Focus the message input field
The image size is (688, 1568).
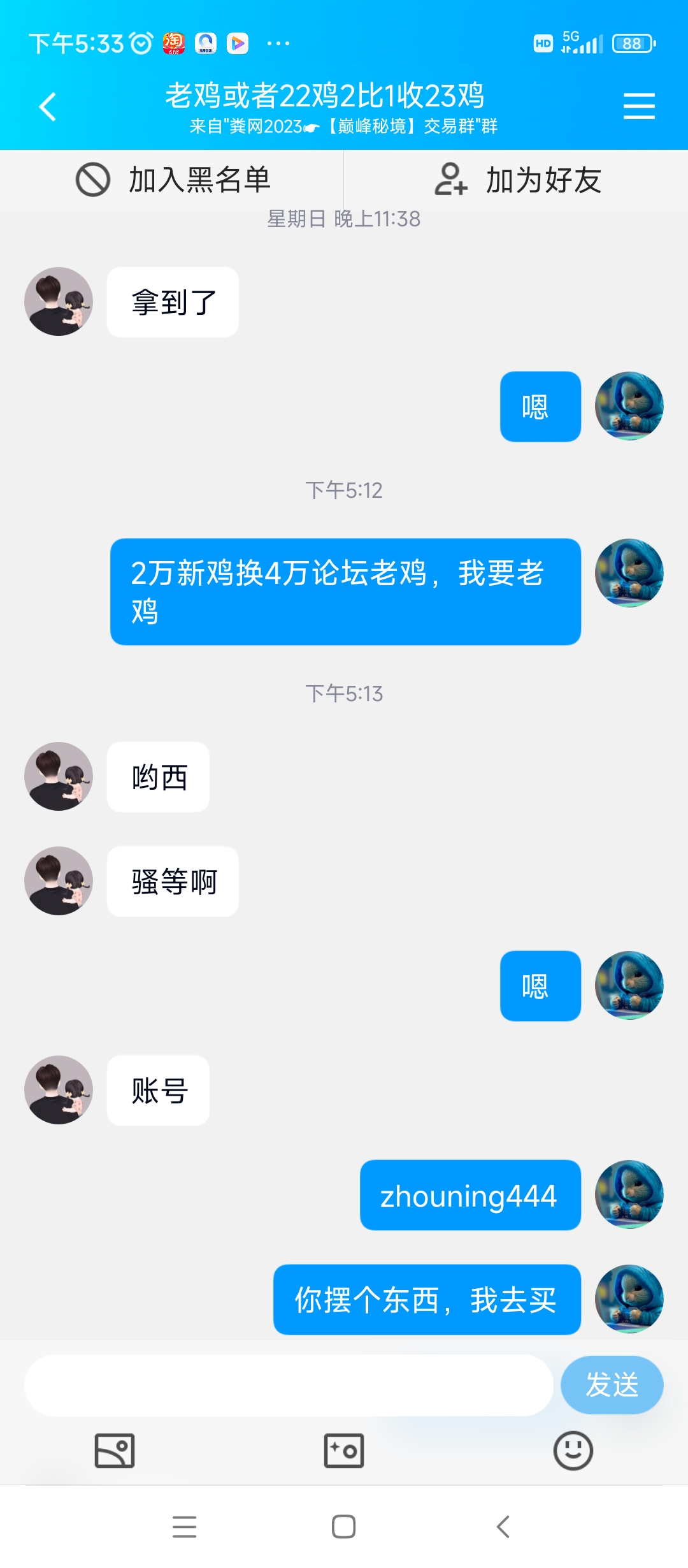[x=288, y=1385]
